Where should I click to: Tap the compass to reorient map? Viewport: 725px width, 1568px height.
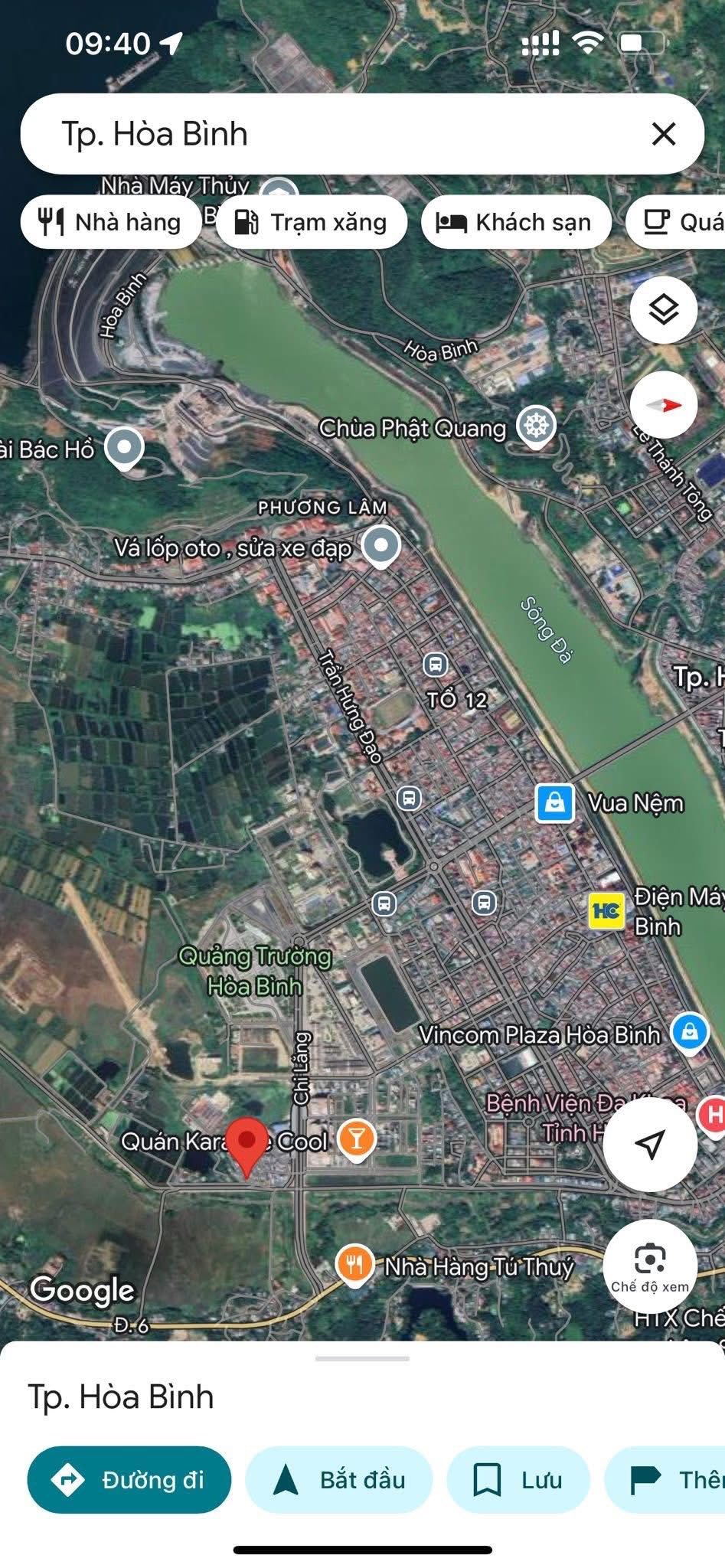(x=663, y=405)
